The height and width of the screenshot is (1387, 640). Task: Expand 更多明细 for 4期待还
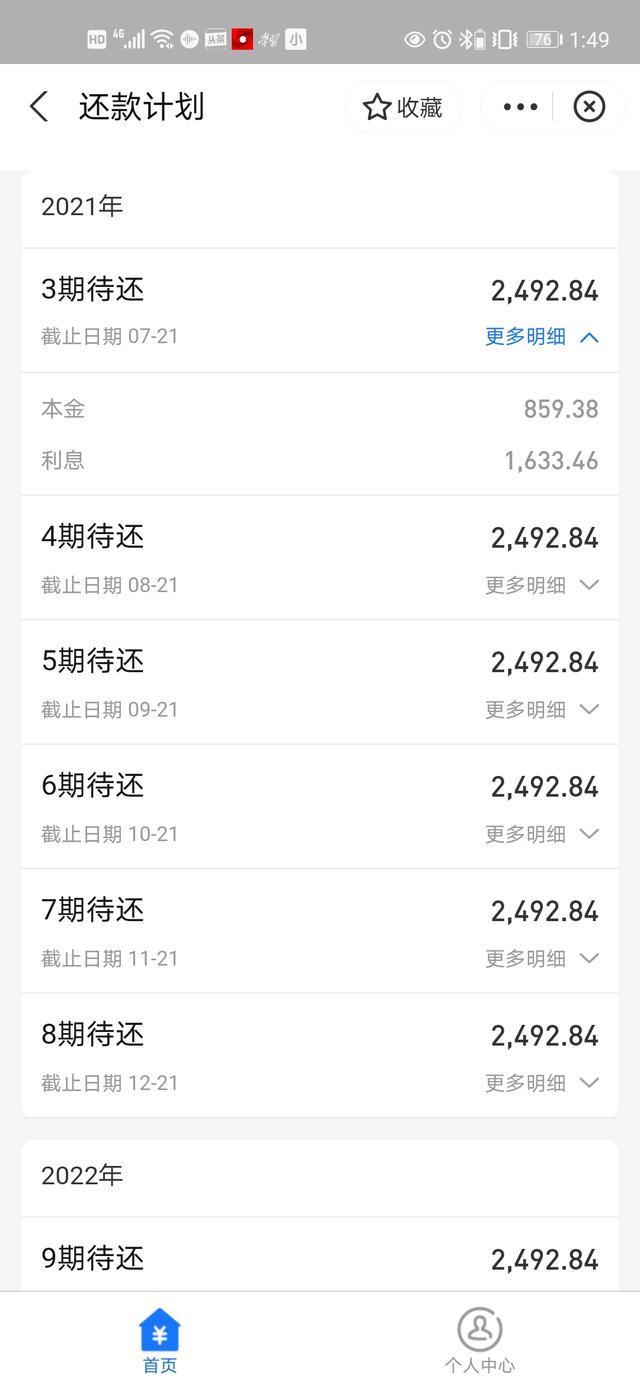click(542, 585)
